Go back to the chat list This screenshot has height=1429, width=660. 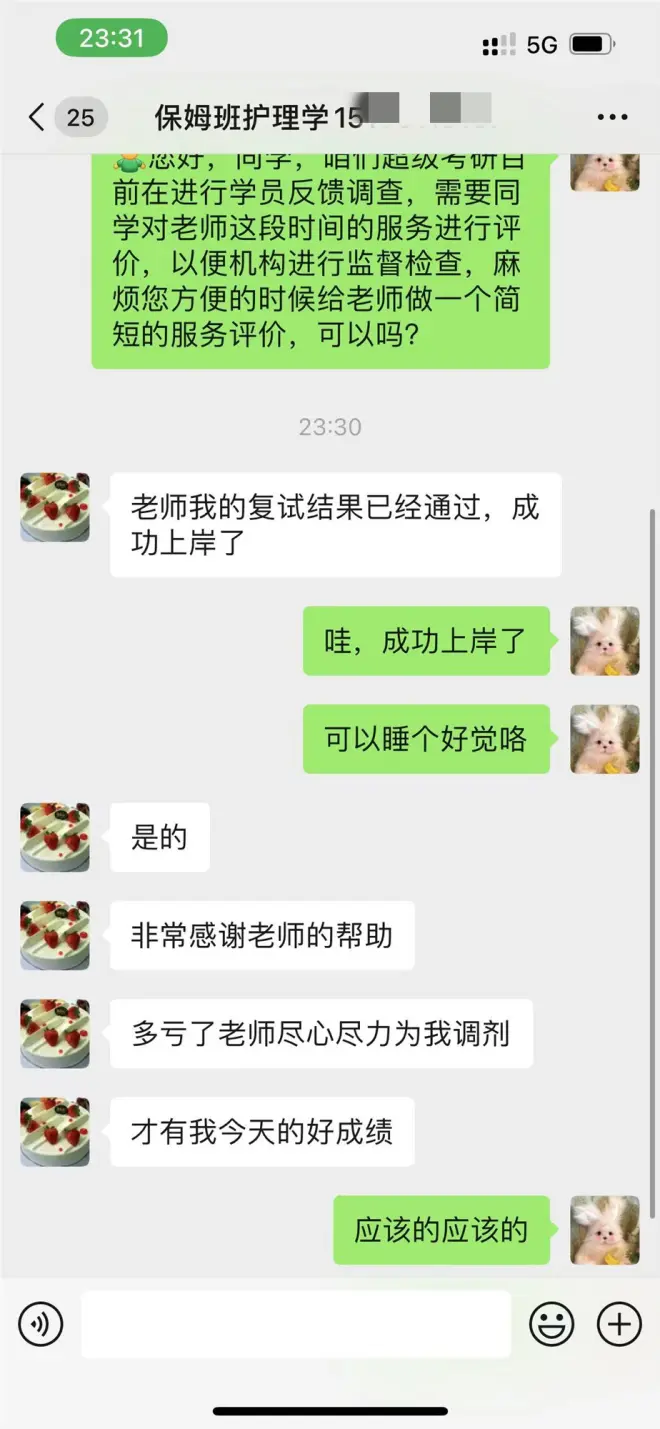coord(38,118)
